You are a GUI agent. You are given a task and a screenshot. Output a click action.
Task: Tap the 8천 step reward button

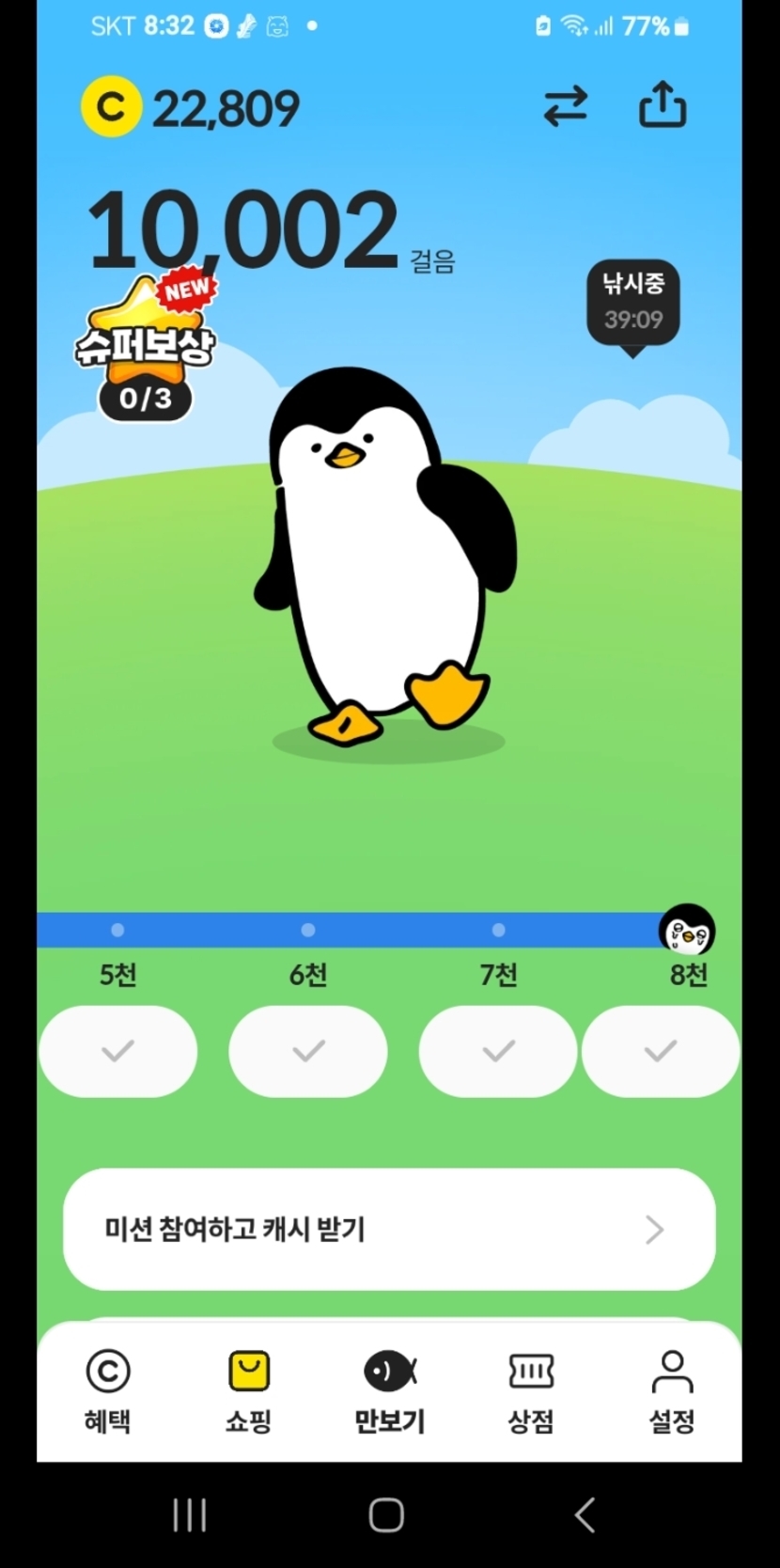661,1051
